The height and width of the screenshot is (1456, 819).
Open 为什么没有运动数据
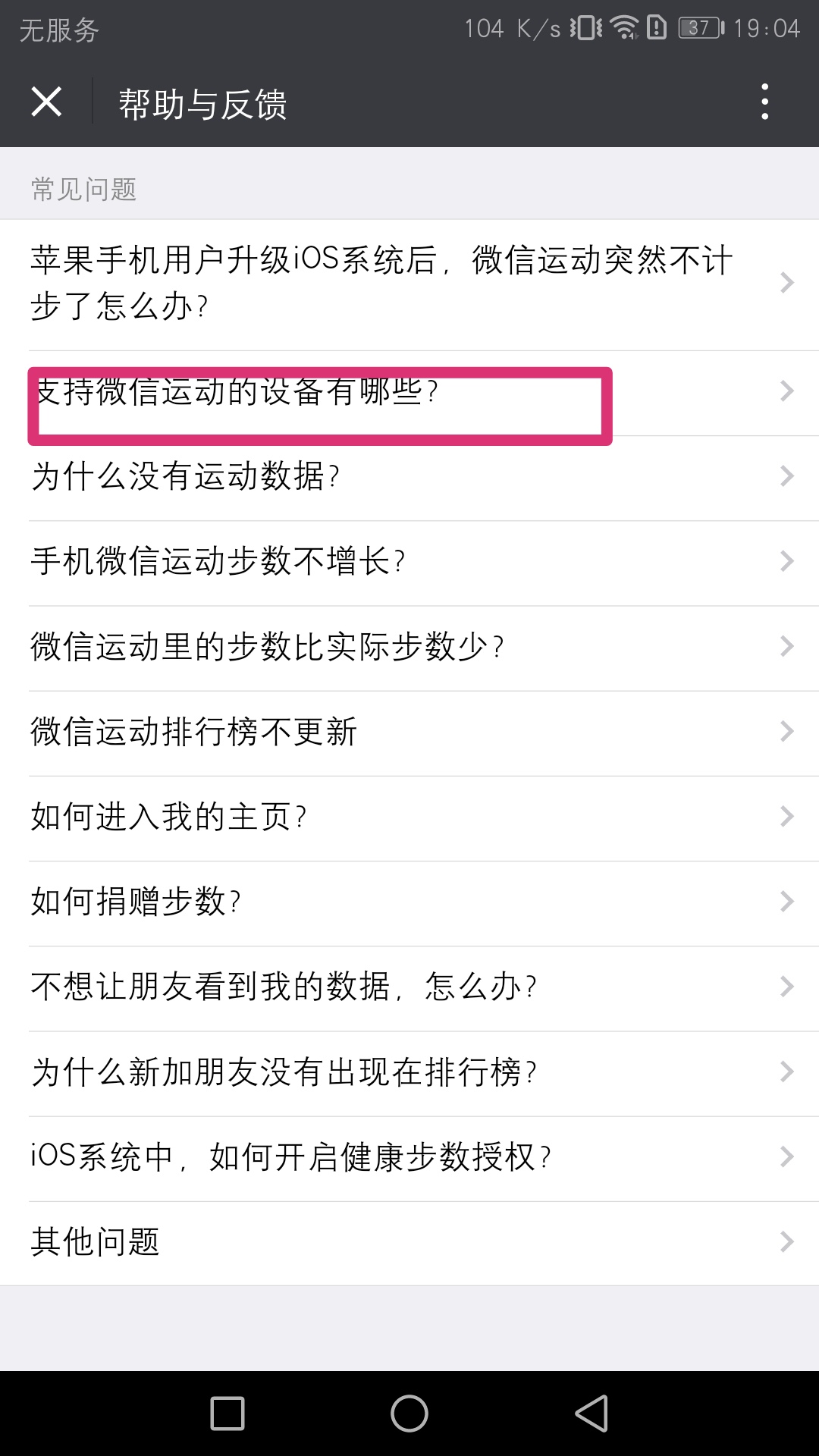(409, 477)
